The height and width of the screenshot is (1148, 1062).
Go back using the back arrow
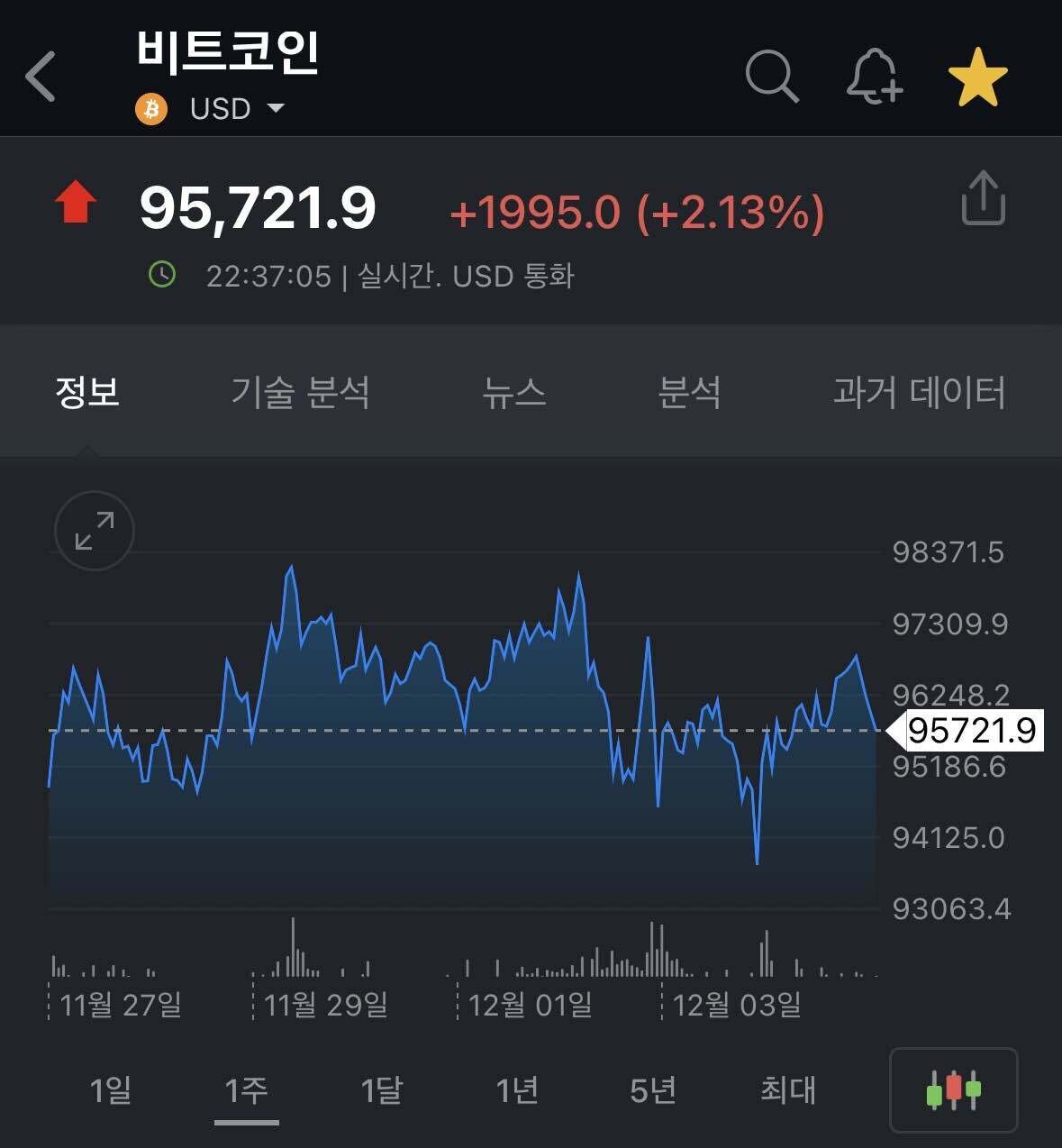pyautogui.click(x=38, y=77)
